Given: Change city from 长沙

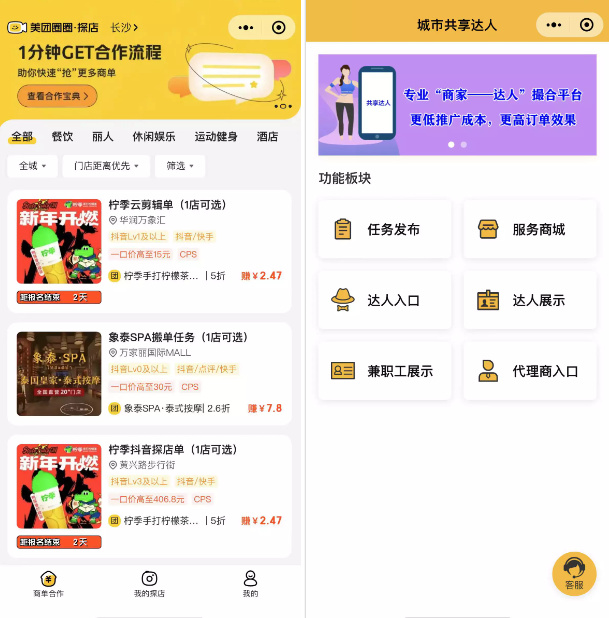Looking at the screenshot, I should click(x=123, y=27).
